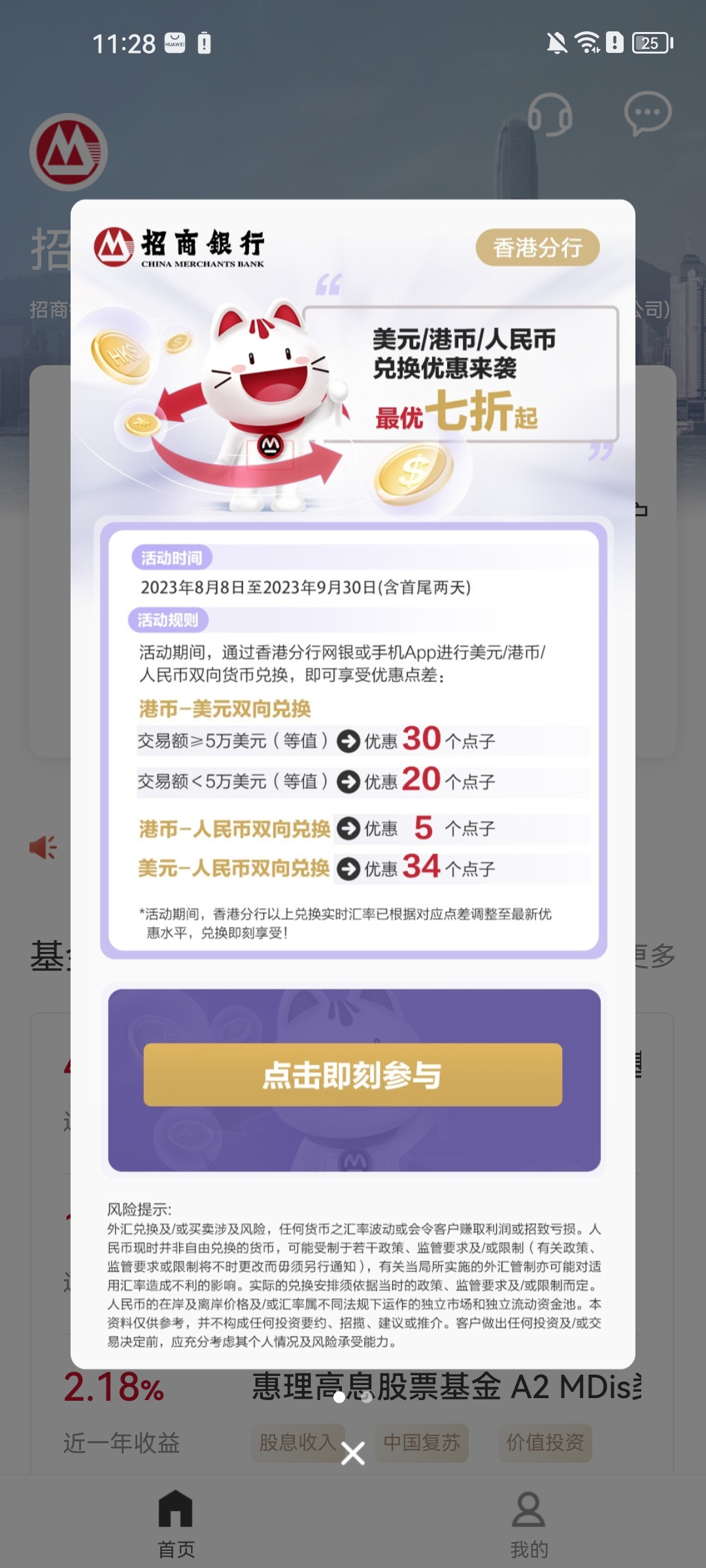
Task: Select the second page indicator dot
Action: [367, 1397]
